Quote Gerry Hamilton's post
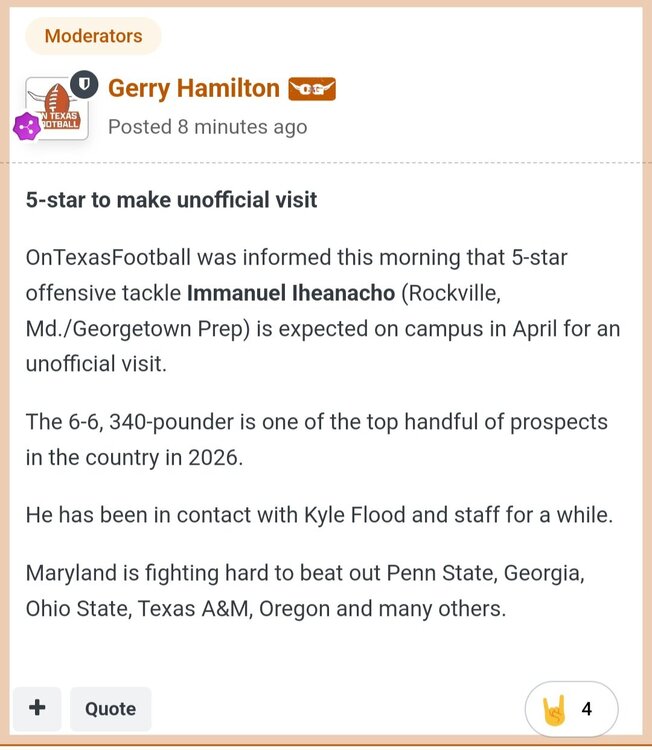Screen dimensions: 652x750 coord(110,708)
